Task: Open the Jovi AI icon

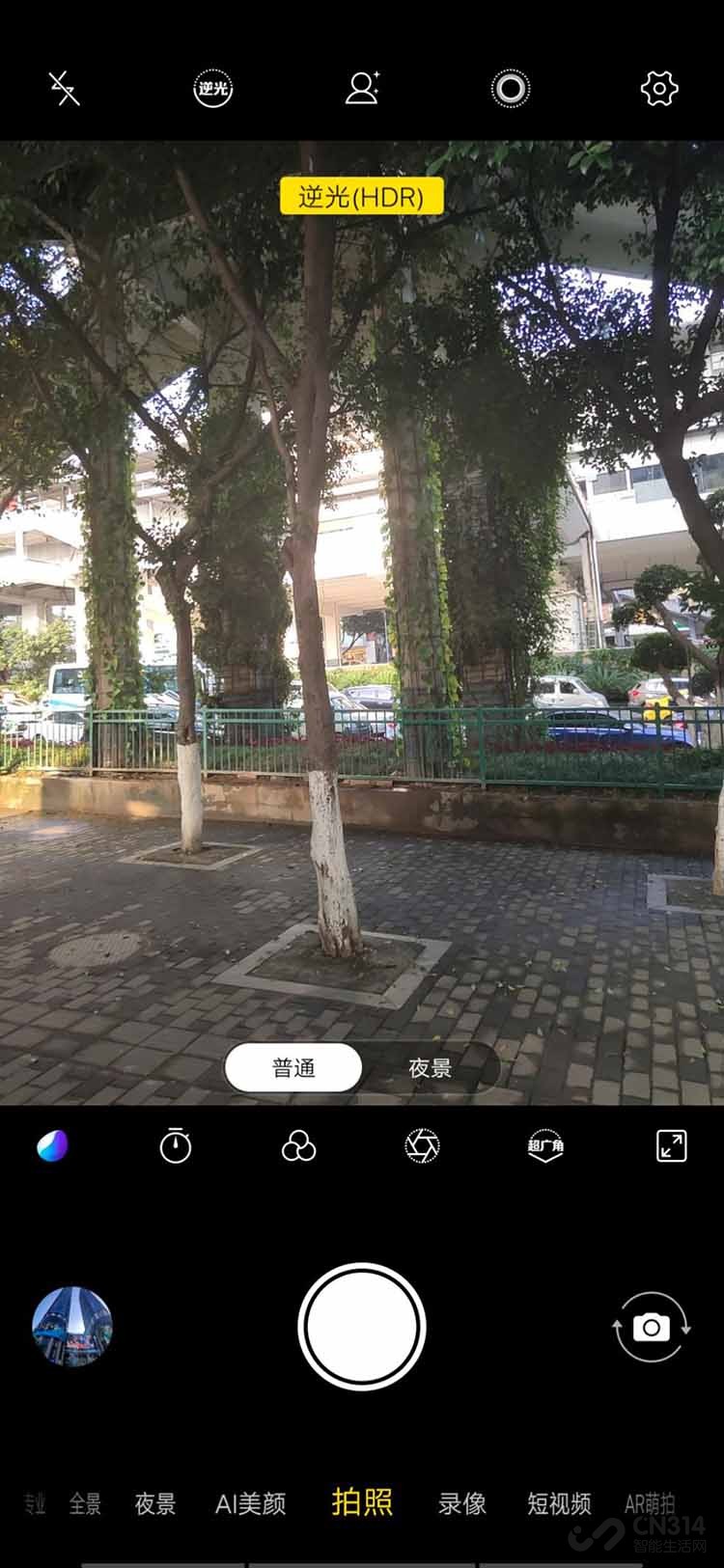Action: (x=52, y=1146)
